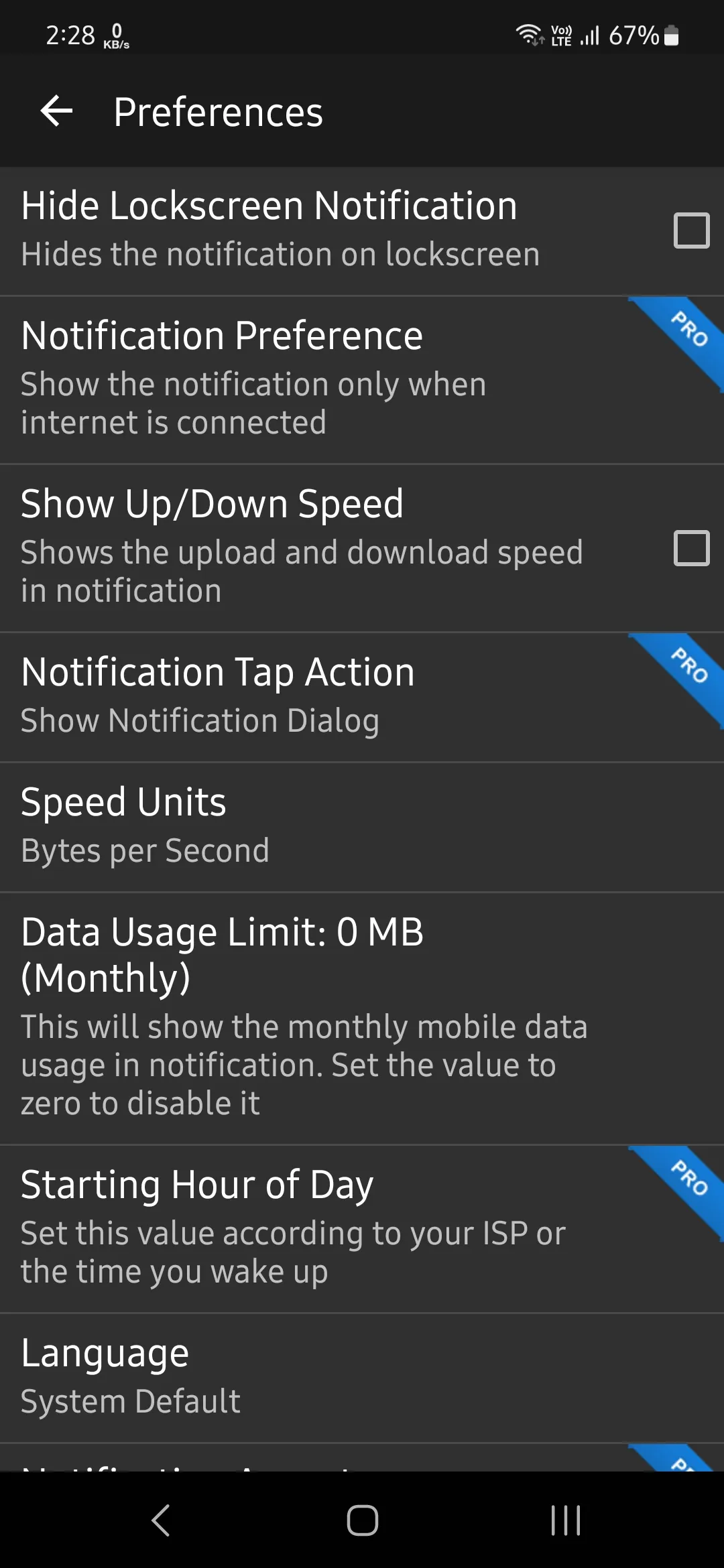Toggle the Show Up/Down Speed checkbox off
The width and height of the screenshot is (724, 1568).
(x=691, y=548)
